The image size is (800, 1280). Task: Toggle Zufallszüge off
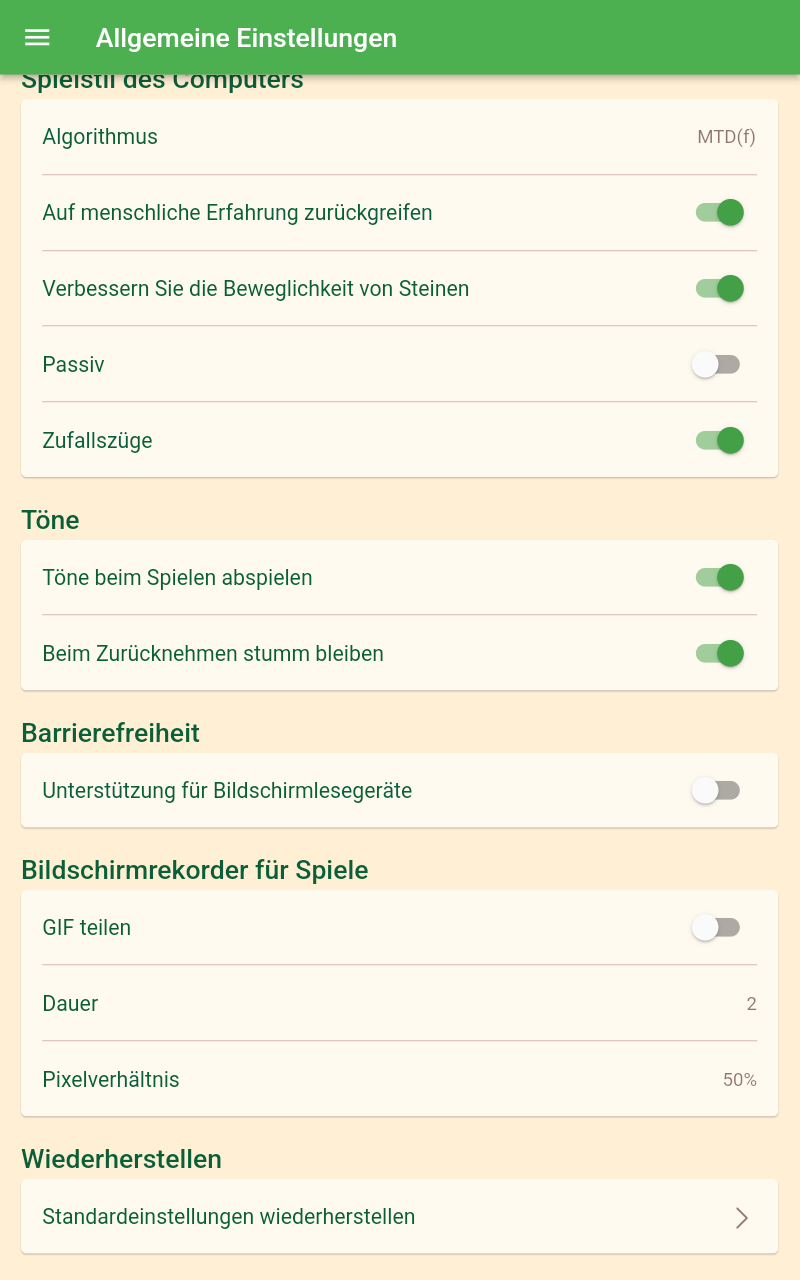719,440
